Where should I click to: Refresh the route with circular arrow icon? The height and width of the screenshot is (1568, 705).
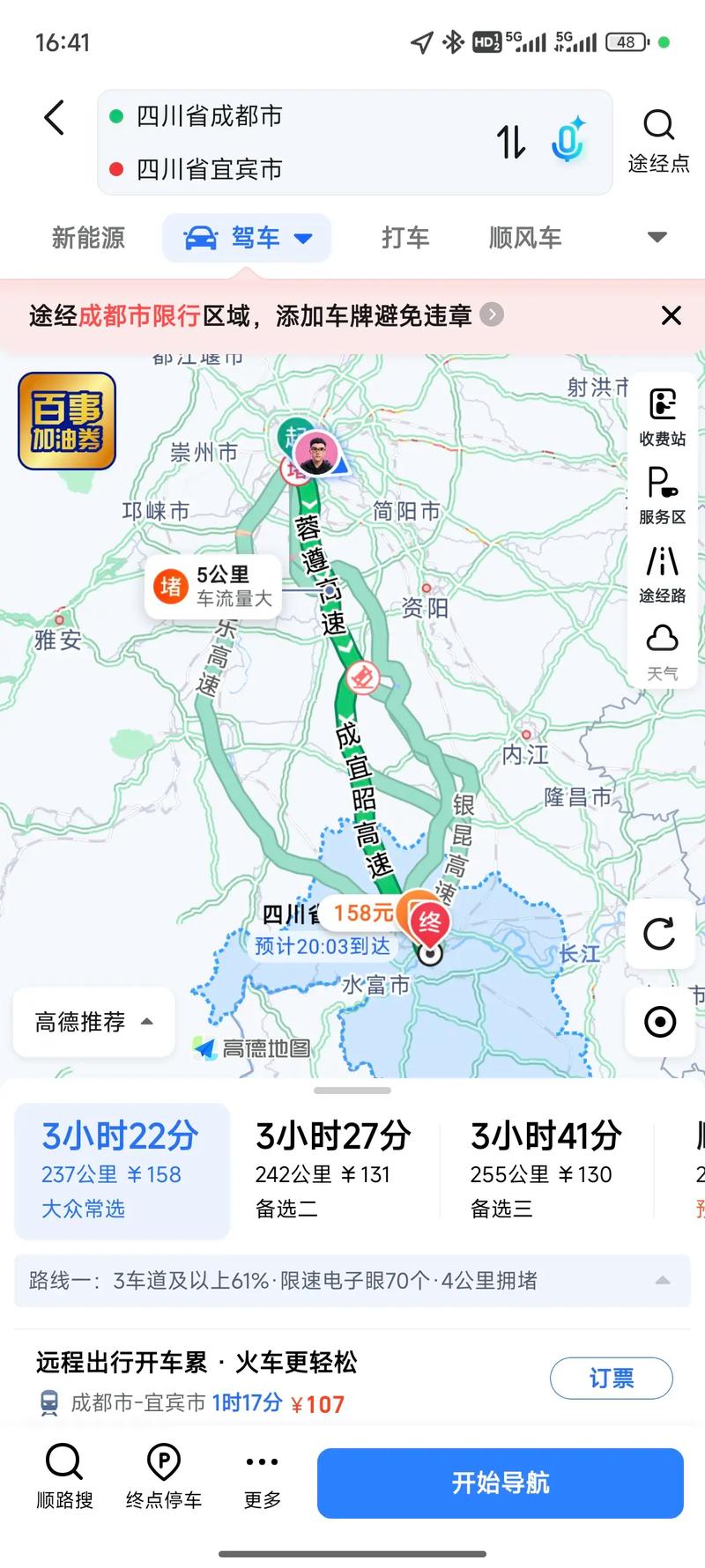pos(659,936)
